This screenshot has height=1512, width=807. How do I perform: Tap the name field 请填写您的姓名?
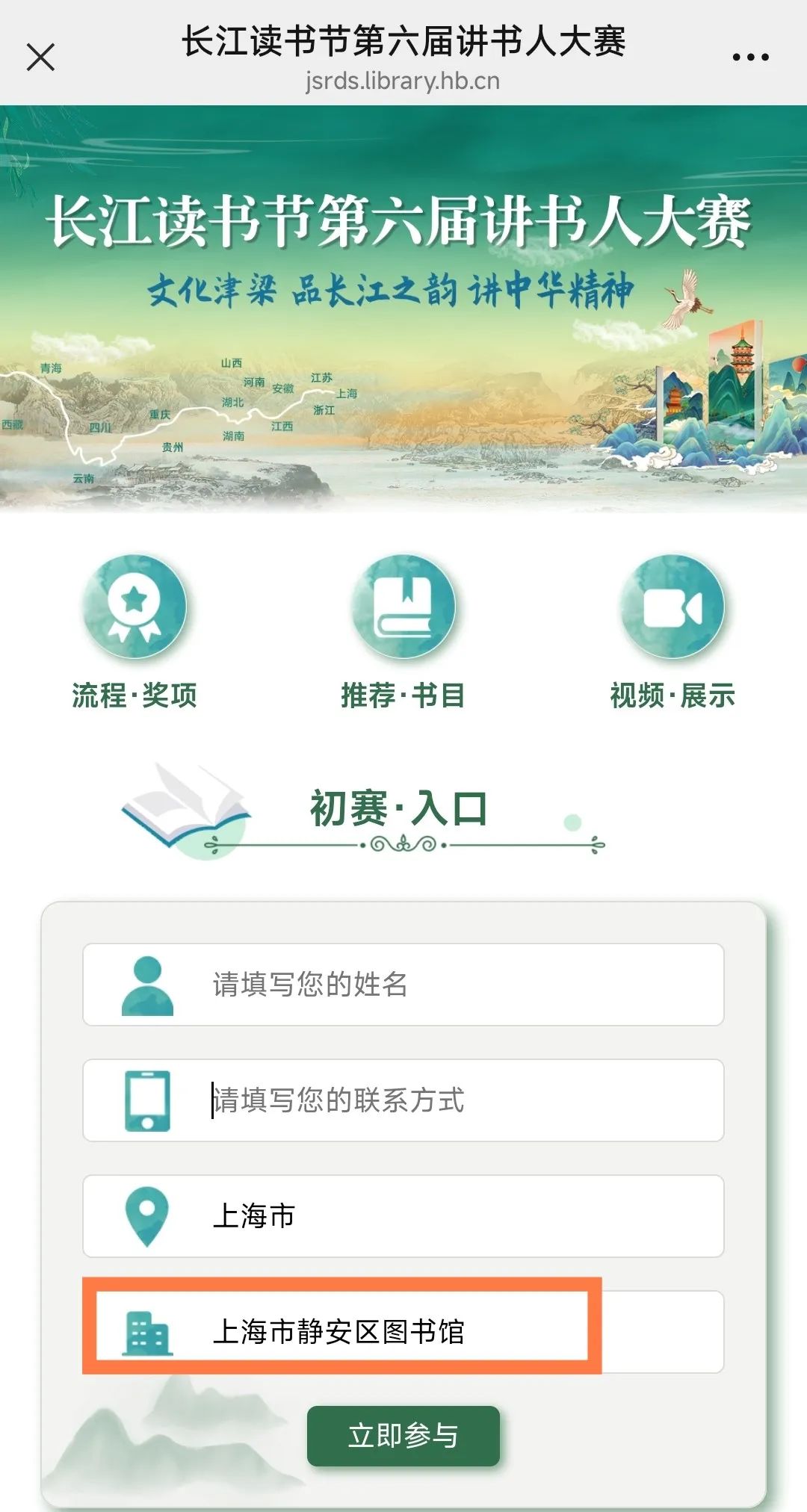(x=403, y=985)
